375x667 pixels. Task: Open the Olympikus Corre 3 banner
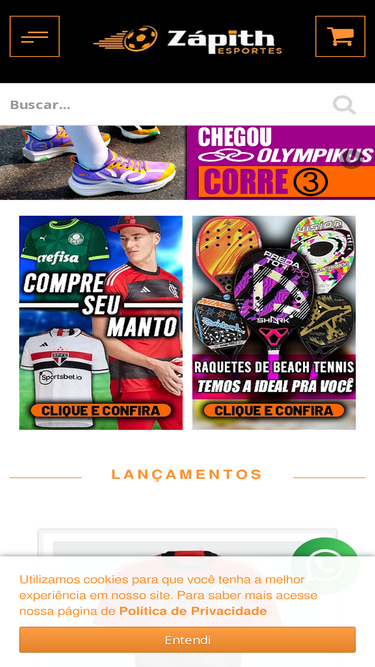(x=188, y=162)
